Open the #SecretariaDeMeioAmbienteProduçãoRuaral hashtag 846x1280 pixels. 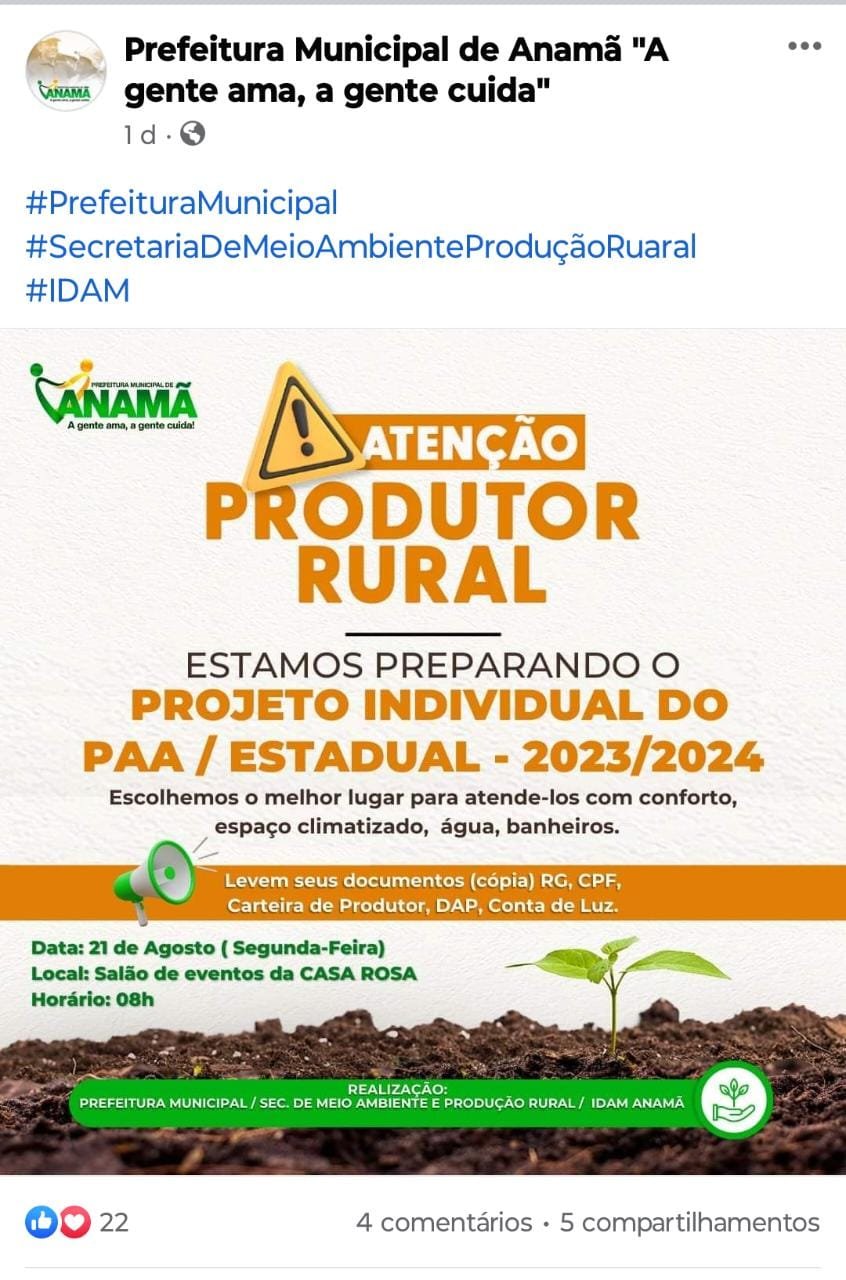[x=360, y=247]
